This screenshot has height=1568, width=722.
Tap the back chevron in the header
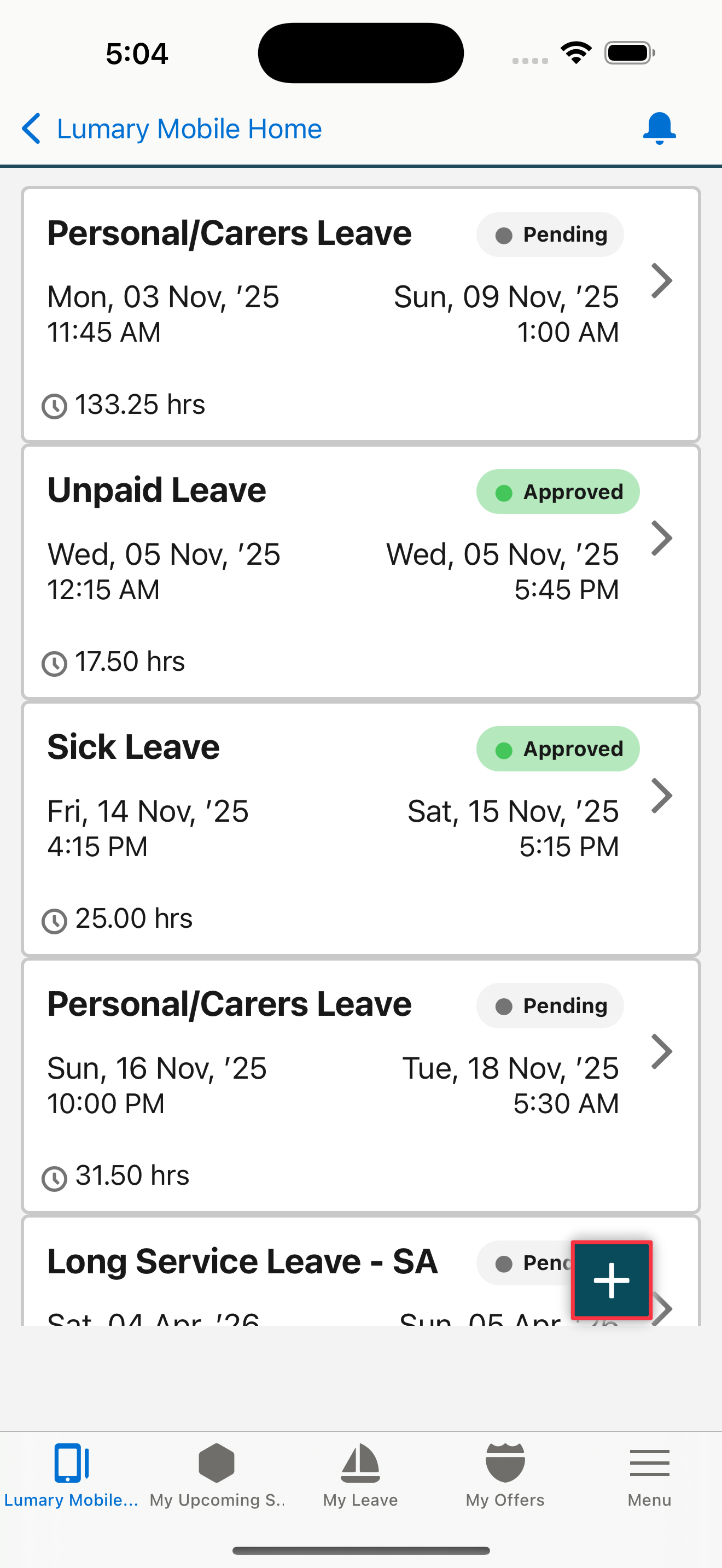32,128
